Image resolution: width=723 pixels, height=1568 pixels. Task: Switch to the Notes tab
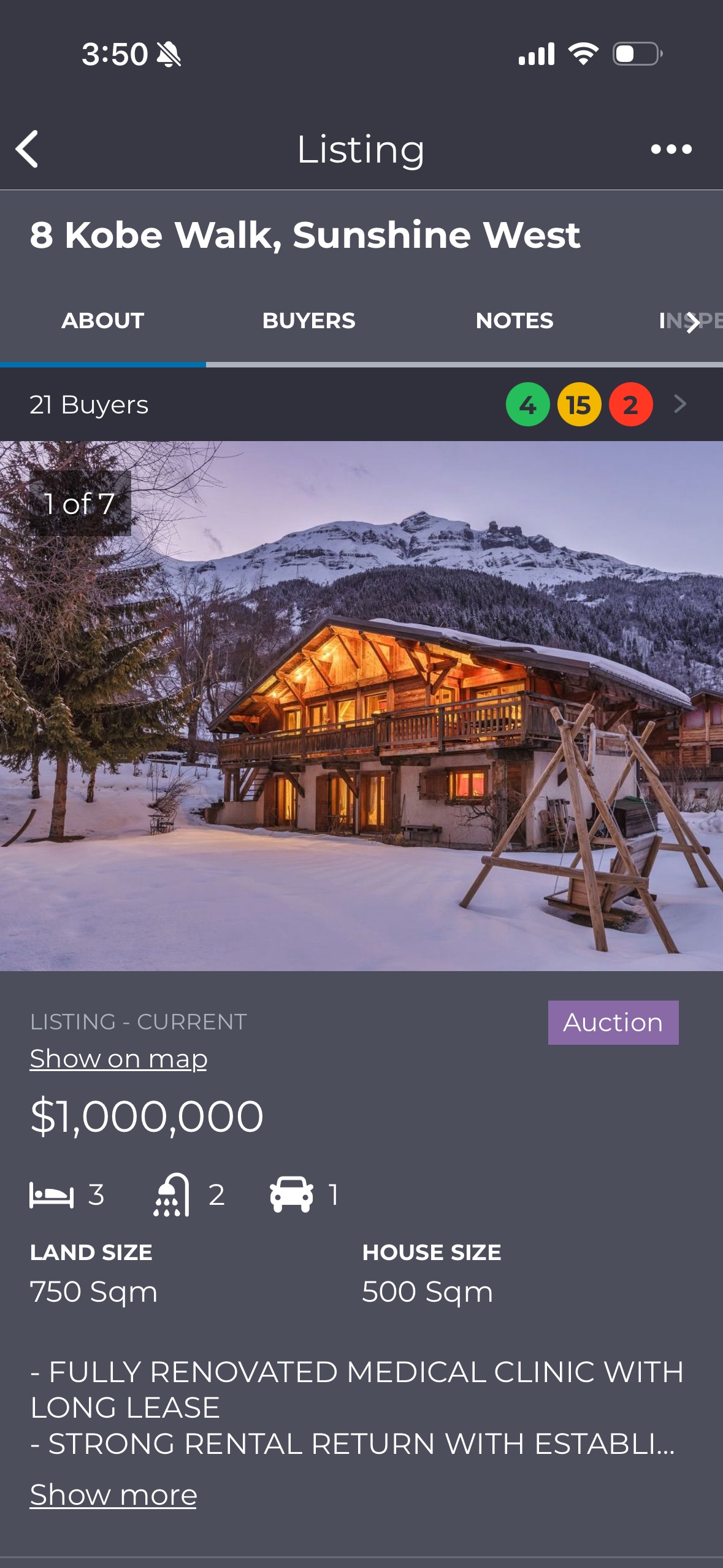(x=515, y=321)
